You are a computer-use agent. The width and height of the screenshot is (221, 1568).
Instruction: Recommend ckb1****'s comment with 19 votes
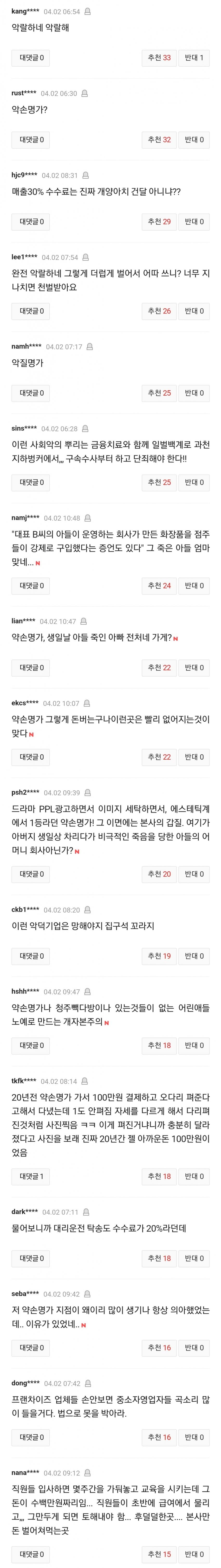[x=159, y=956]
